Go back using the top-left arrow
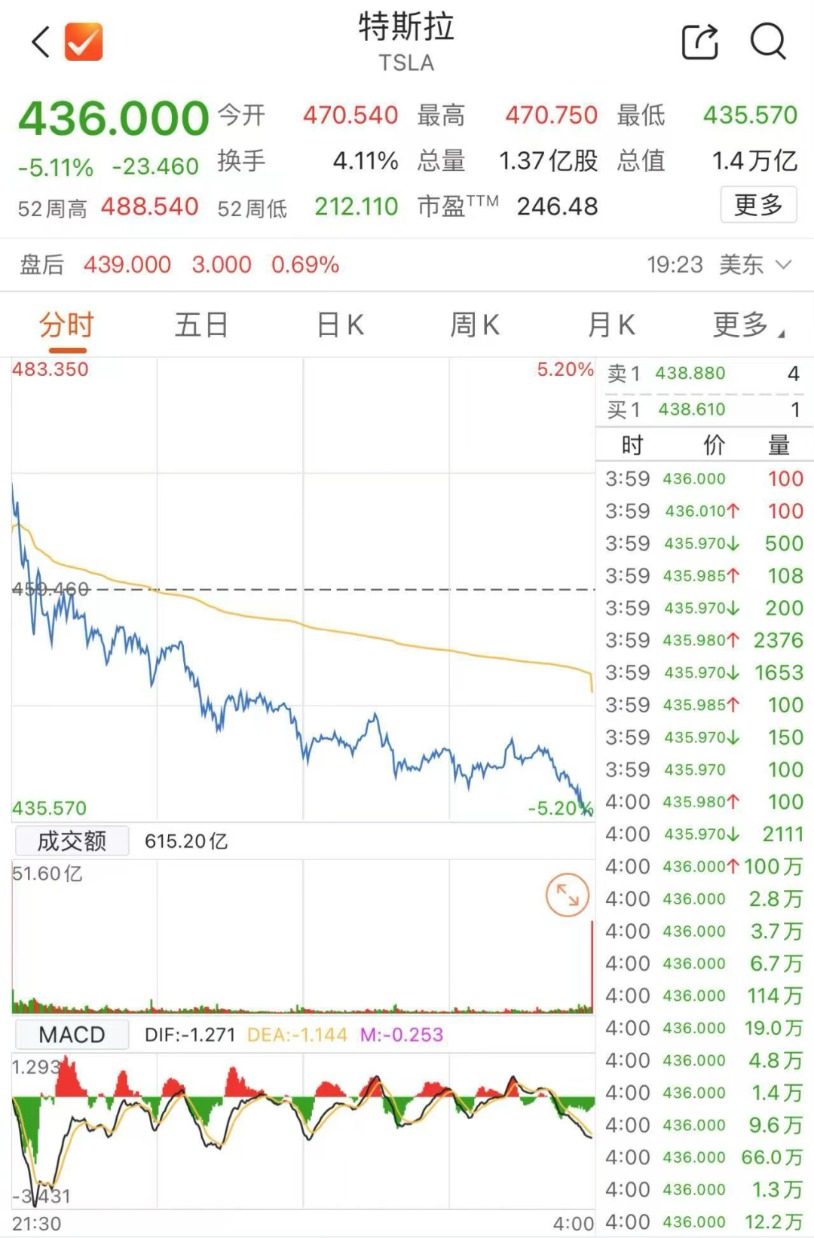The height and width of the screenshot is (1238, 814). click(x=40, y=42)
